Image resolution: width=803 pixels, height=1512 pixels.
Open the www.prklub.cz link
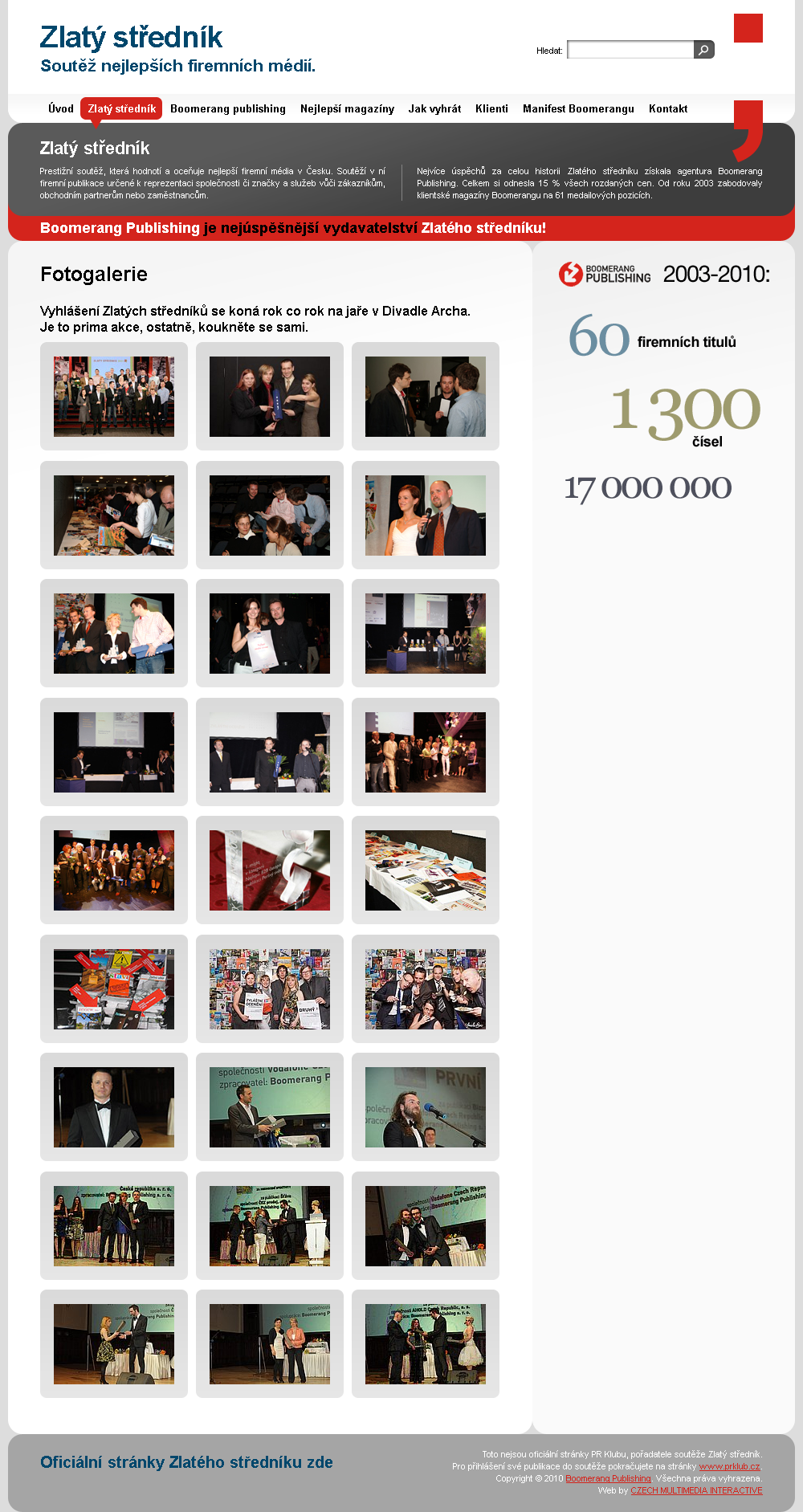(729, 1466)
